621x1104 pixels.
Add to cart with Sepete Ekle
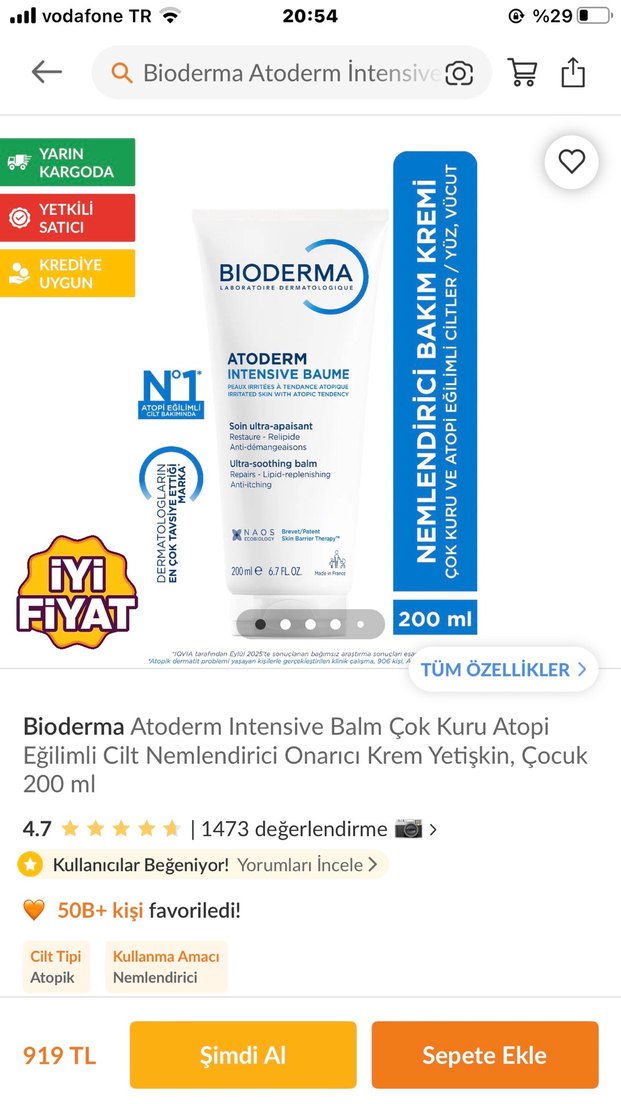[x=484, y=1055]
